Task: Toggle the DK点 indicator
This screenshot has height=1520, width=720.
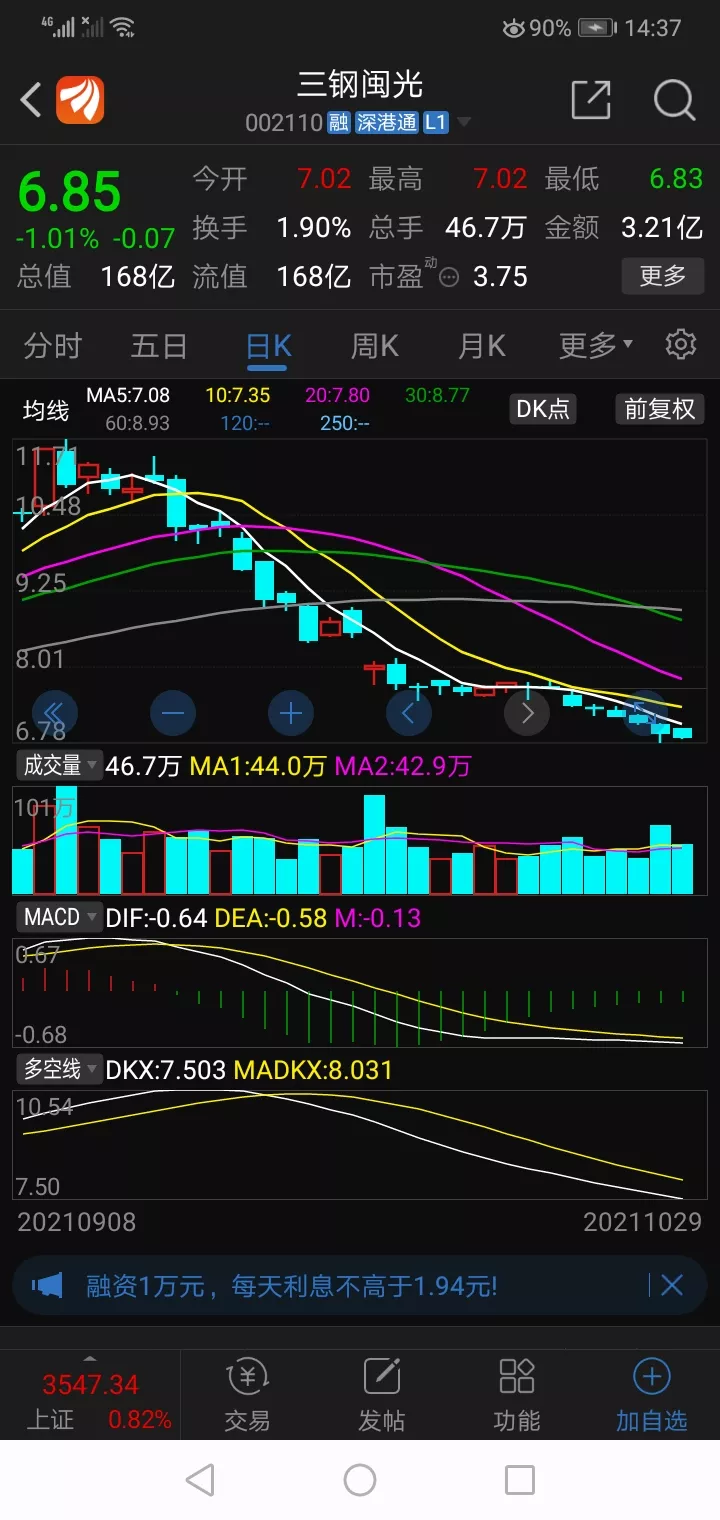Action: pos(543,408)
